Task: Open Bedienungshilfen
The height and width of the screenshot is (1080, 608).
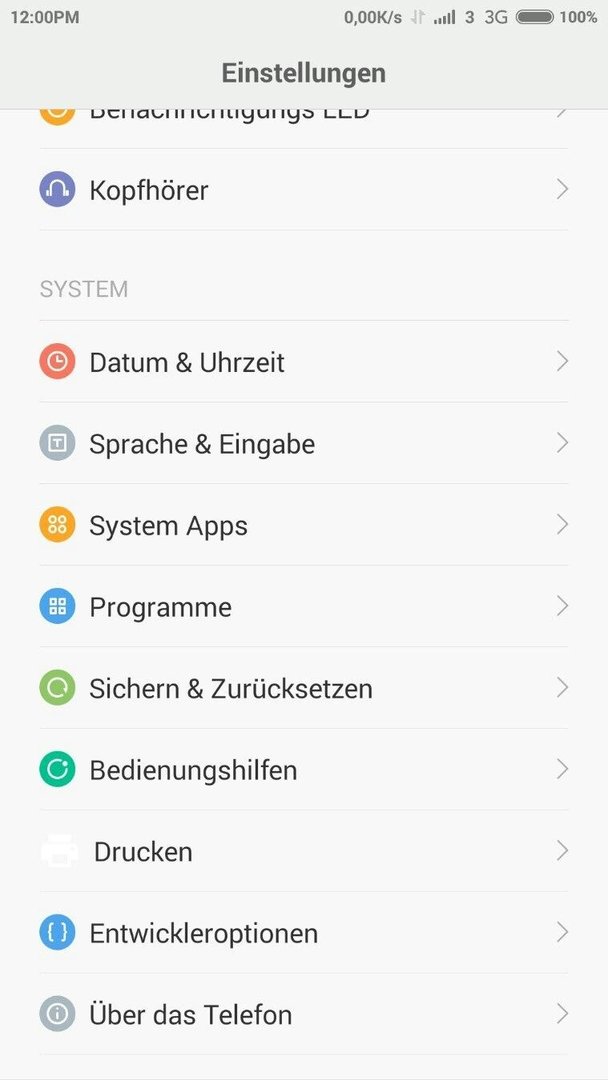Action: coord(304,769)
